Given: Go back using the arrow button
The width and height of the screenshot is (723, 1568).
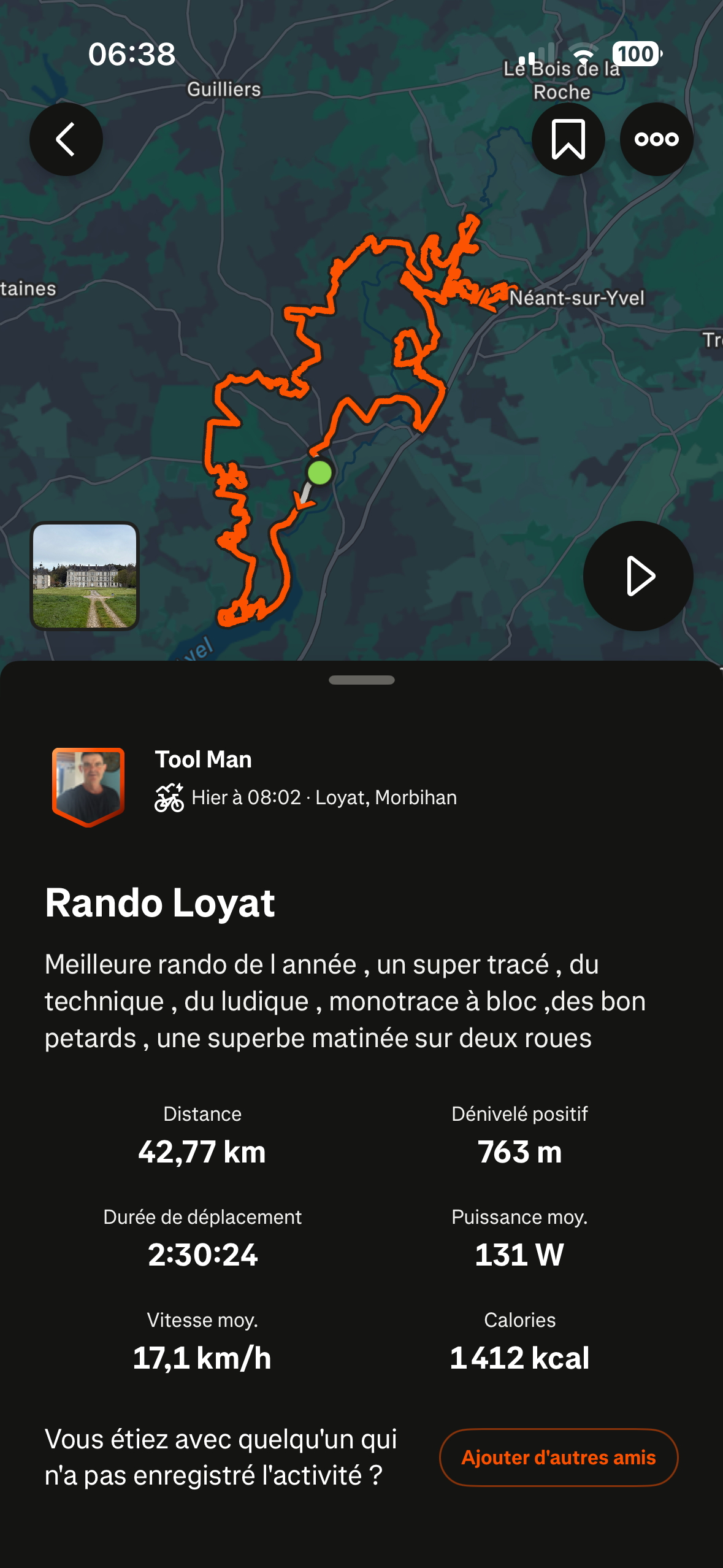Looking at the screenshot, I should coord(66,139).
